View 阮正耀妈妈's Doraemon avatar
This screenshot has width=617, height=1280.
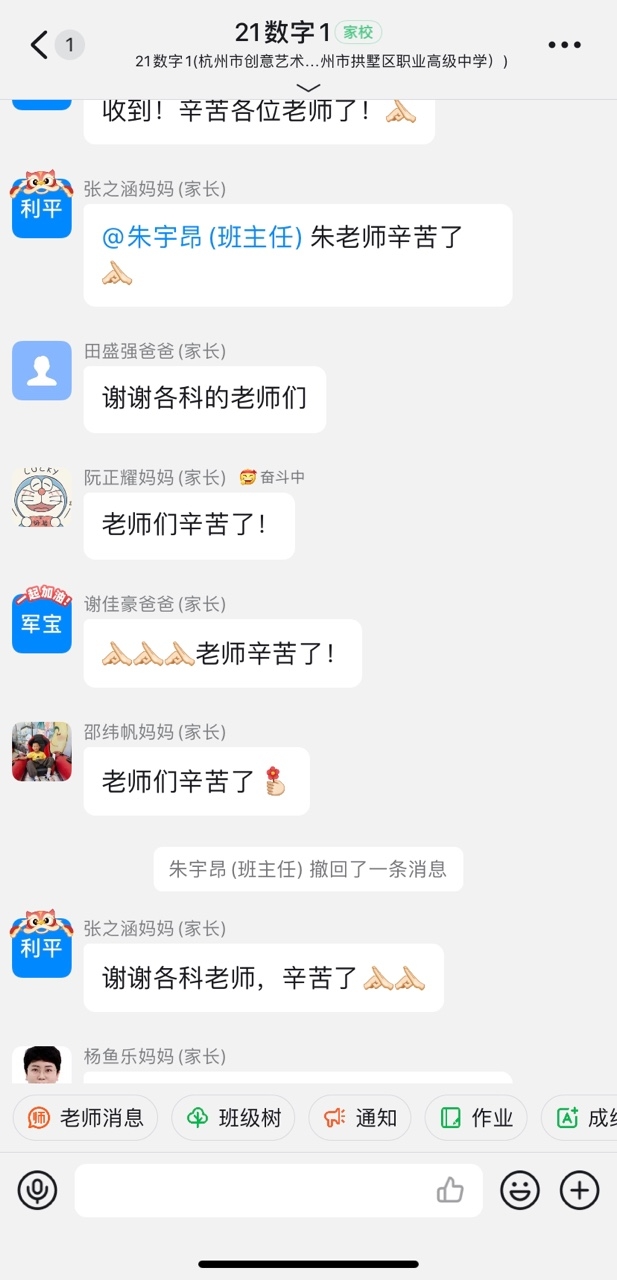coord(42,497)
